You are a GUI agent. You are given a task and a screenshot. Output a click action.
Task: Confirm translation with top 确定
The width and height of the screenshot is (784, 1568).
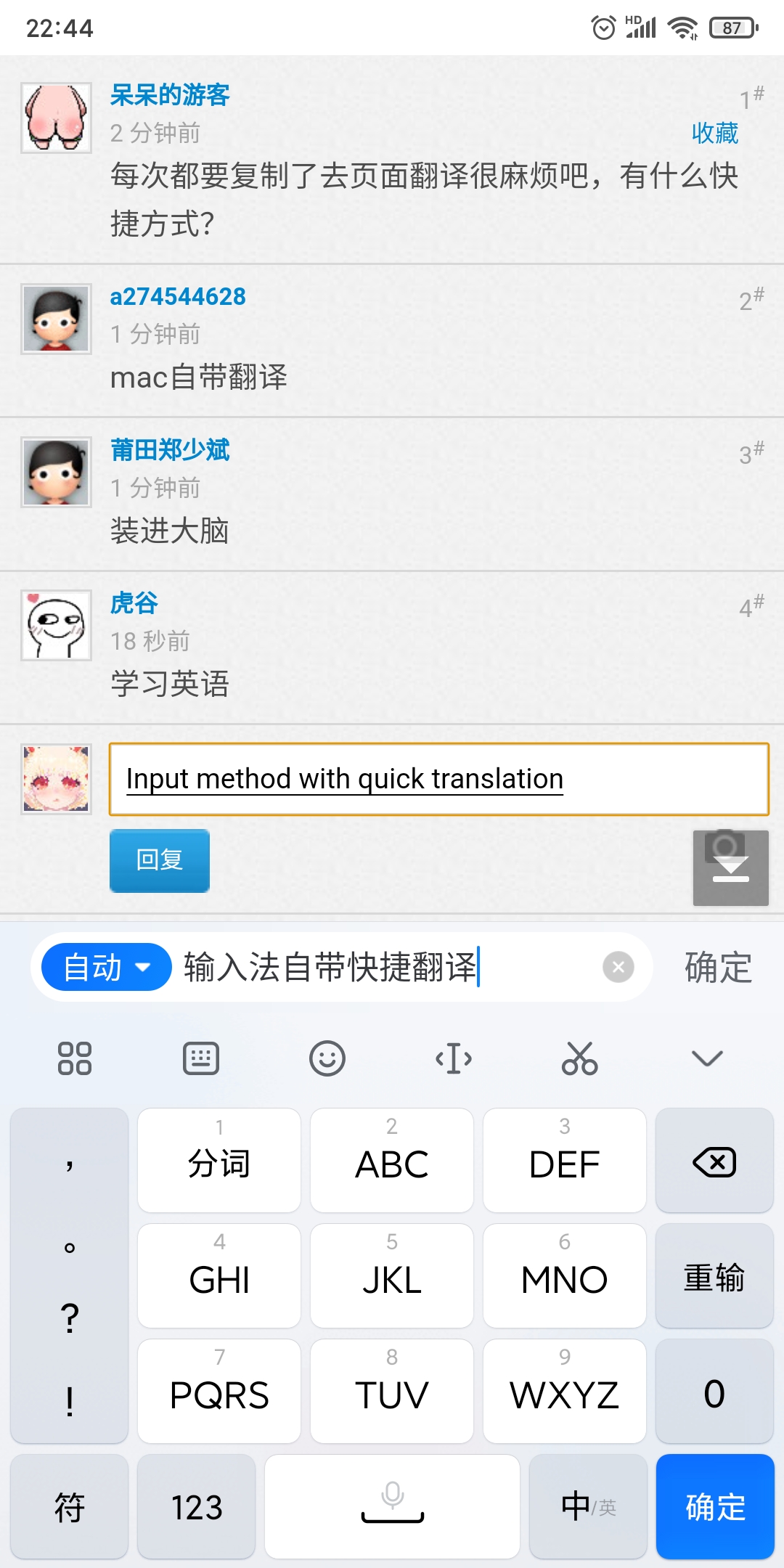pos(717,968)
